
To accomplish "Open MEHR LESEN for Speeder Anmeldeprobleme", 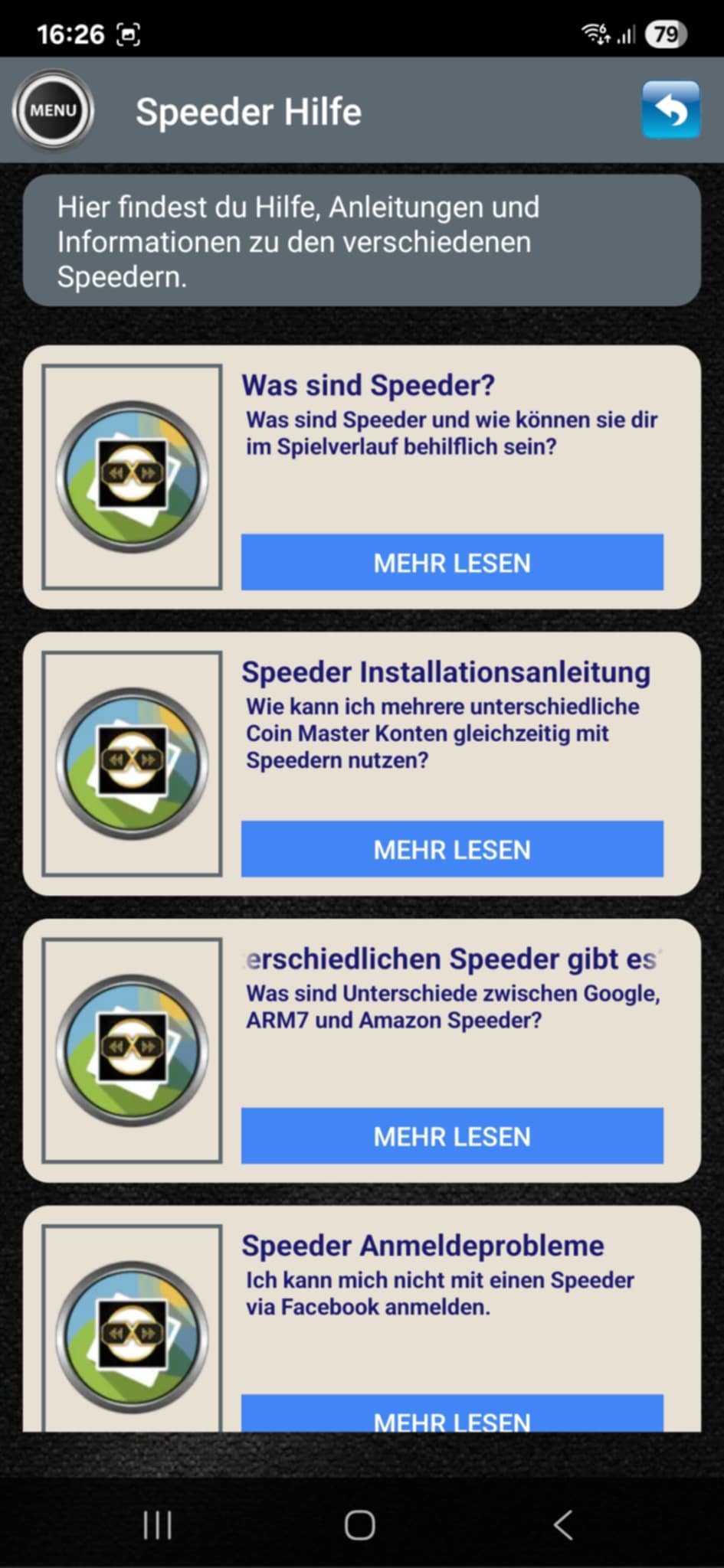I will 452,1415.
